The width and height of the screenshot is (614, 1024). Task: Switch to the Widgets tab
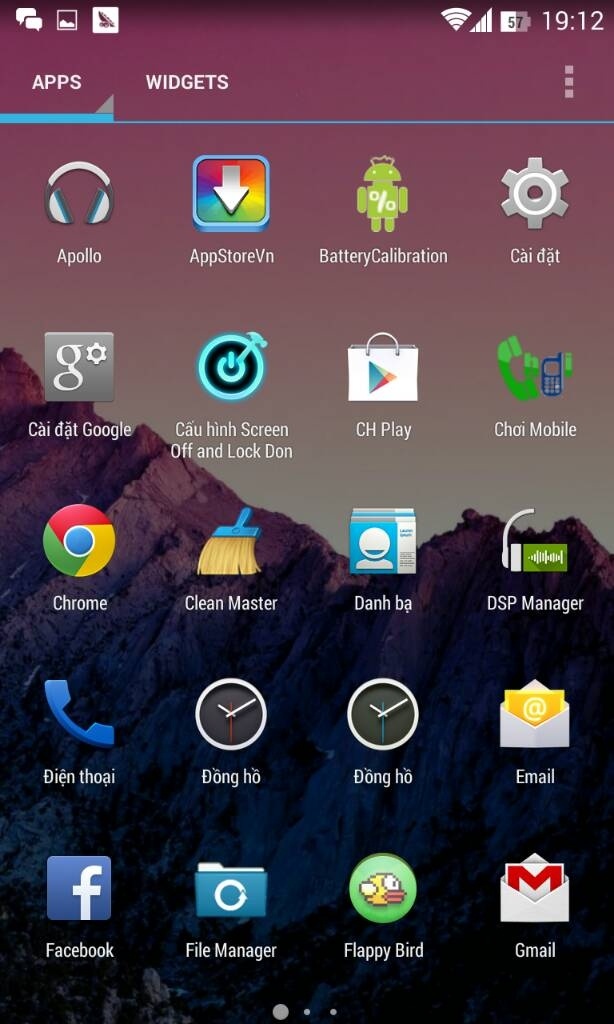[187, 82]
